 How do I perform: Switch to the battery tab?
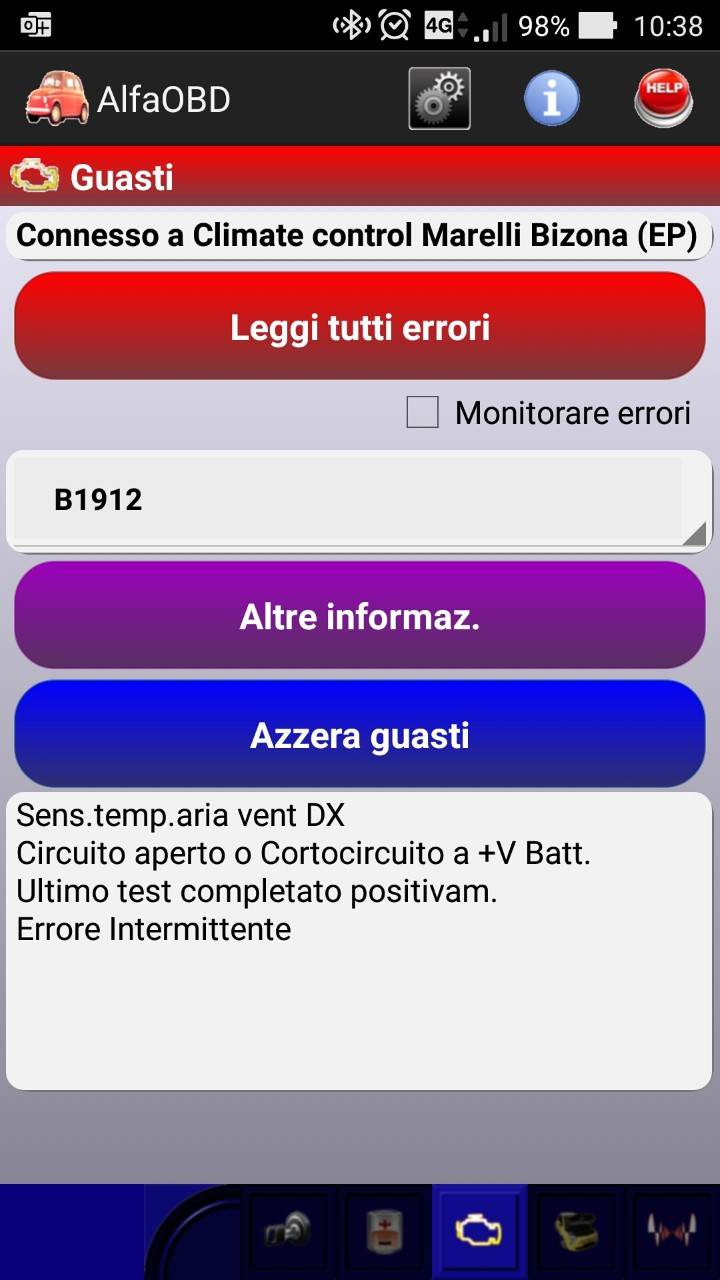384,1232
